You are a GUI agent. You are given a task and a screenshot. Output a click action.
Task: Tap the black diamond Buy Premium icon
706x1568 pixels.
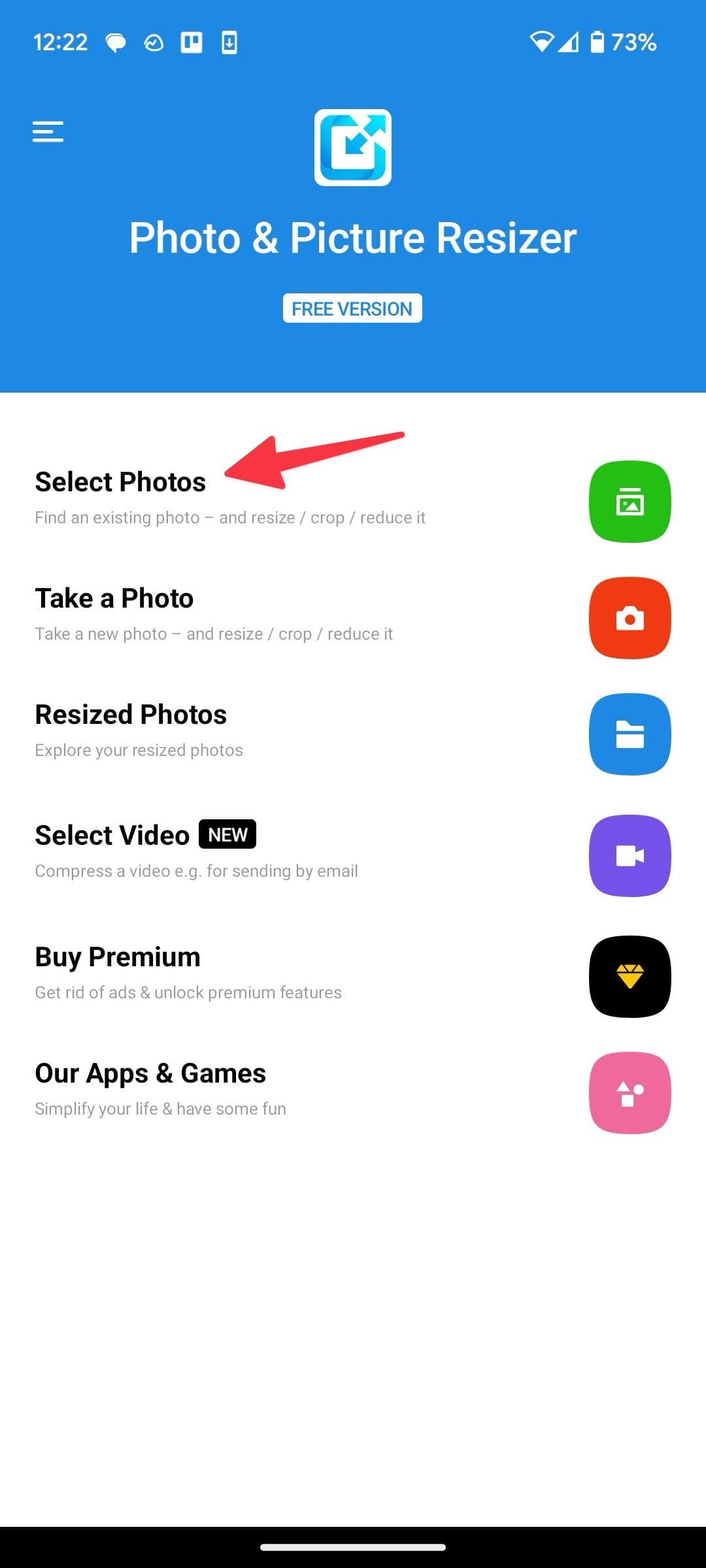[x=630, y=975]
